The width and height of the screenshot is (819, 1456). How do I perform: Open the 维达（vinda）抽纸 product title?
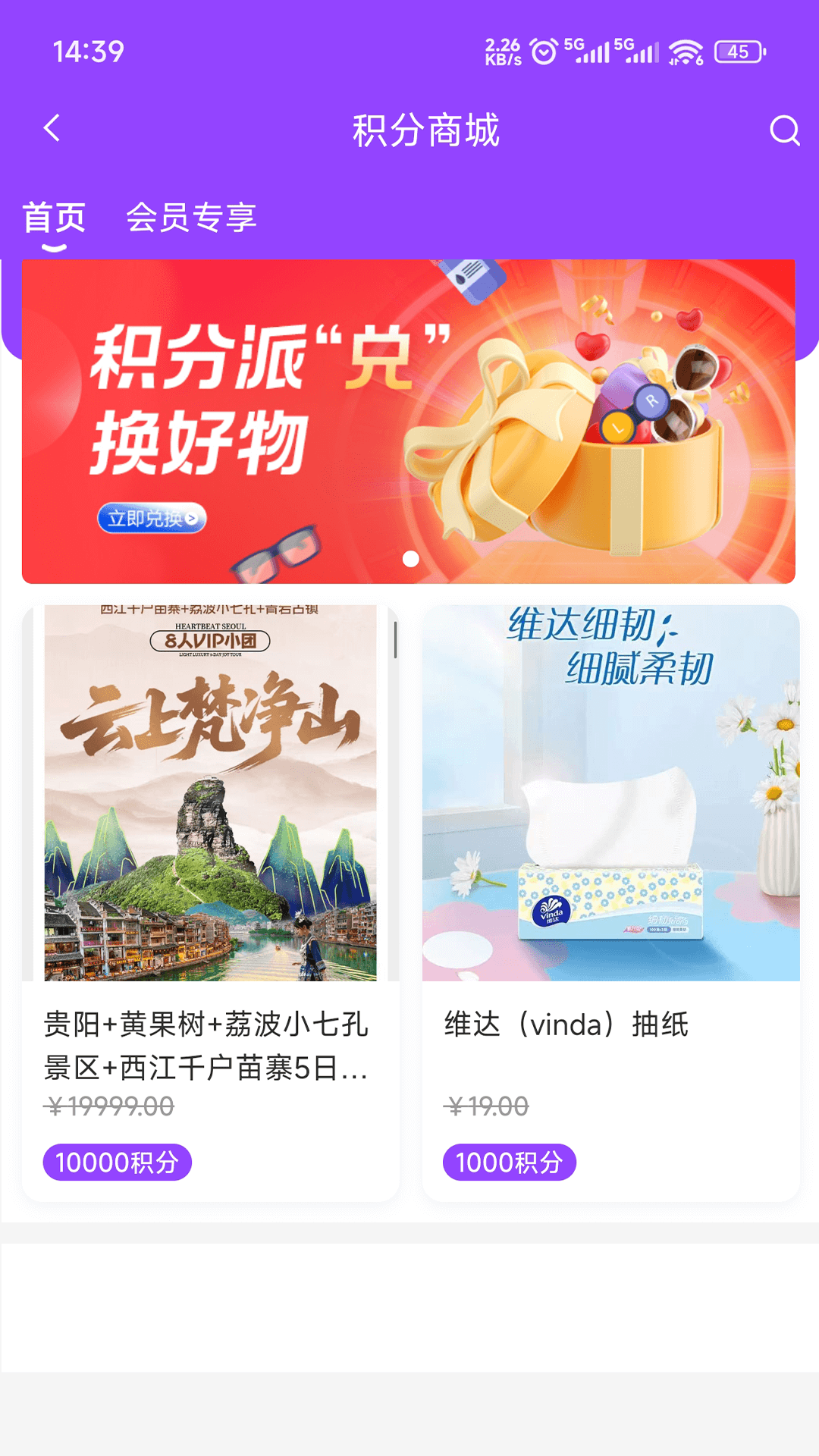pyautogui.click(x=567, y=1024)
